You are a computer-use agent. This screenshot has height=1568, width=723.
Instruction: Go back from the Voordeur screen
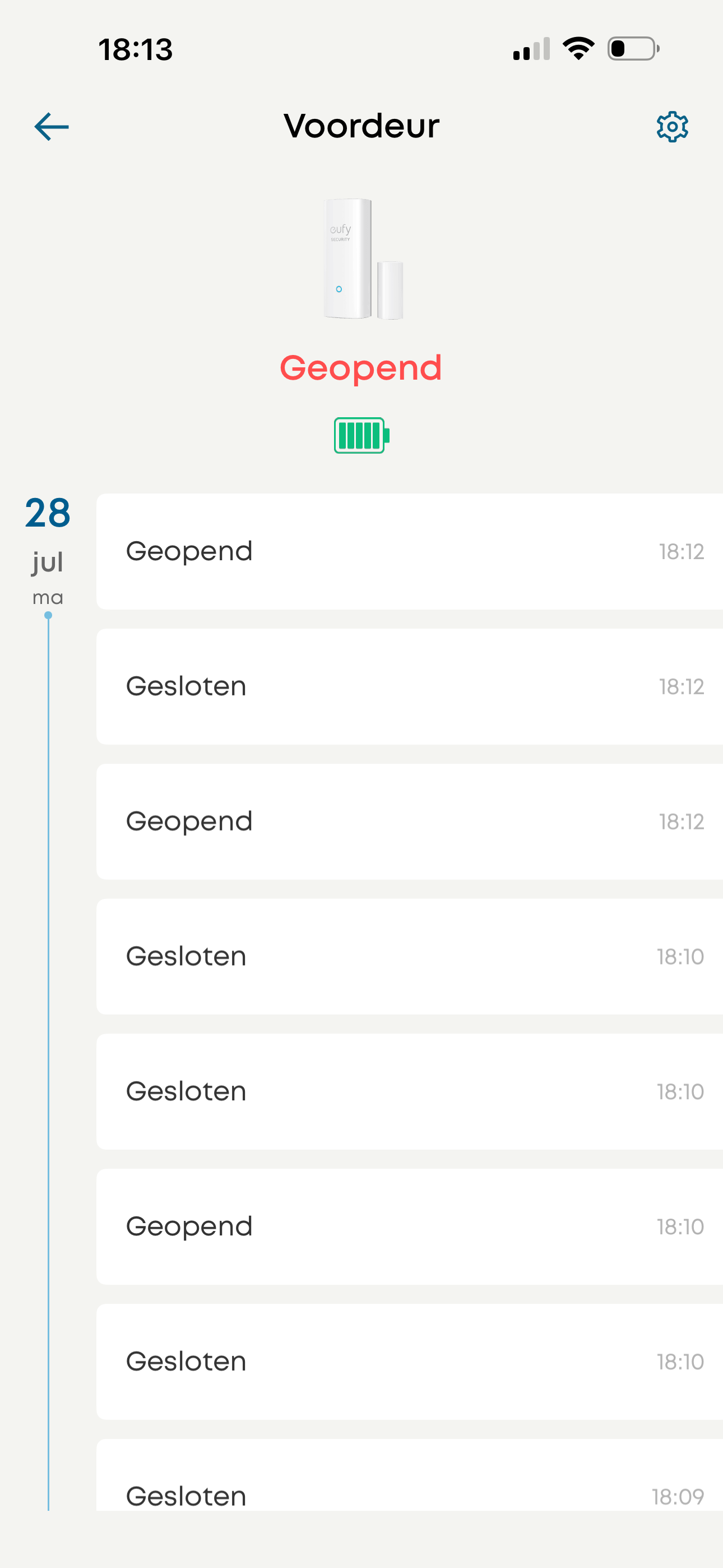pos(52,127)
